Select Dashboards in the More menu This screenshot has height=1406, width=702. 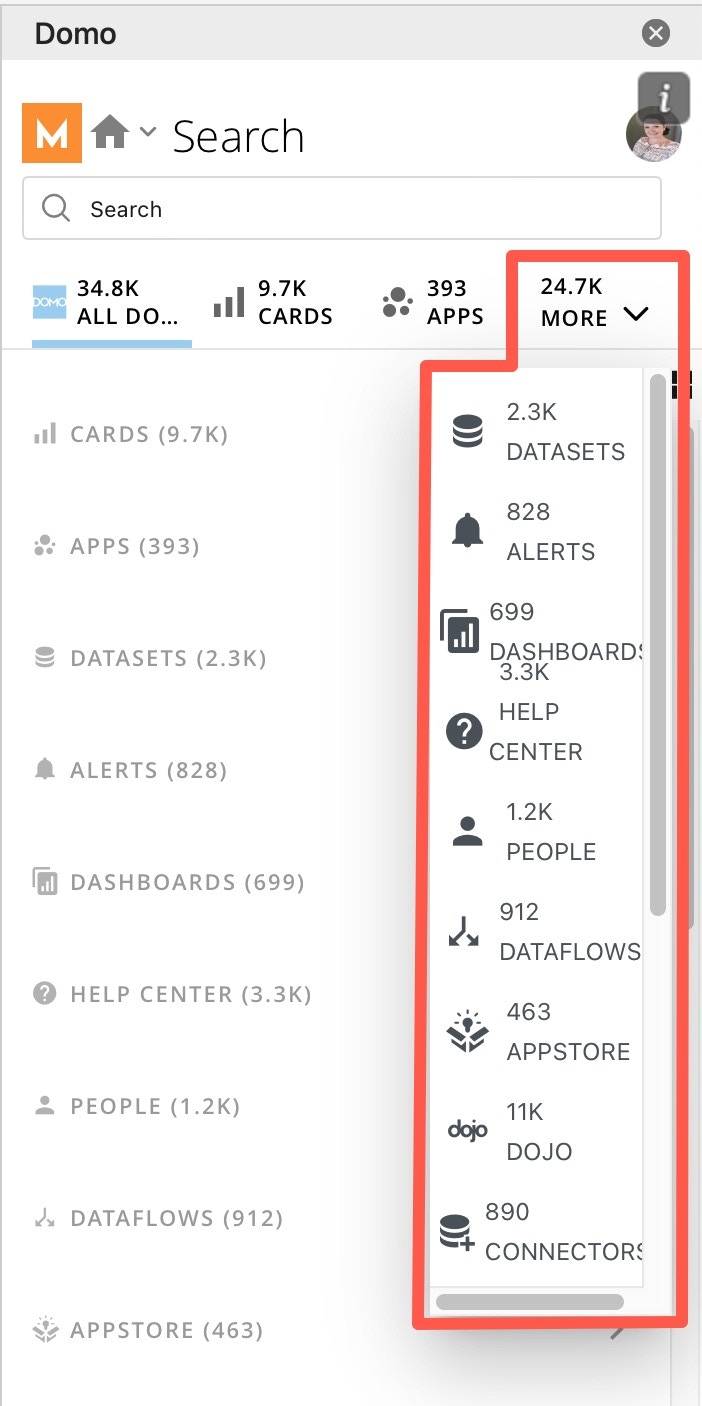pyautogui.click(x=540, y=632)
